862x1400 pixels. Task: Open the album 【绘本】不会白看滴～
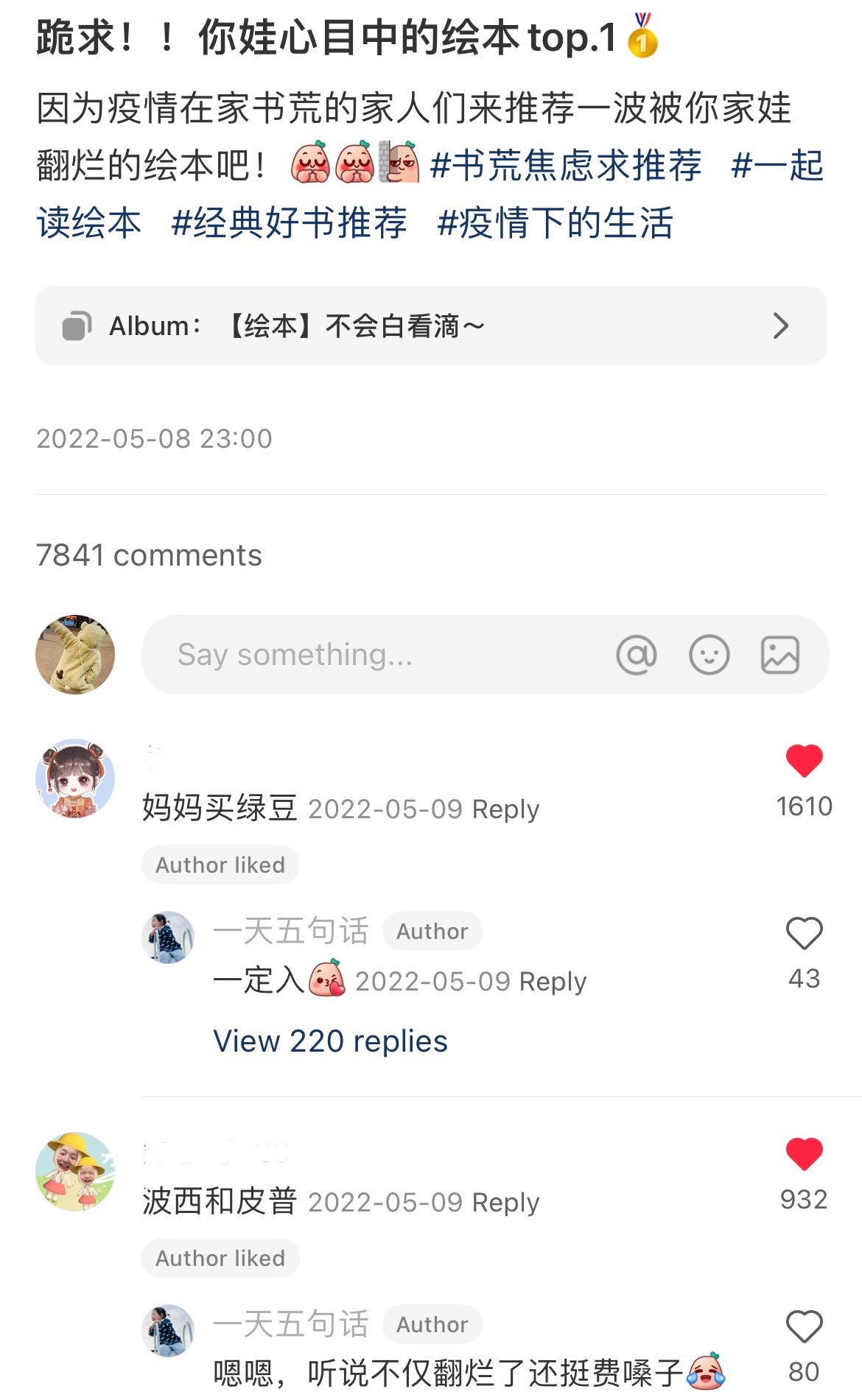(430, 326)
